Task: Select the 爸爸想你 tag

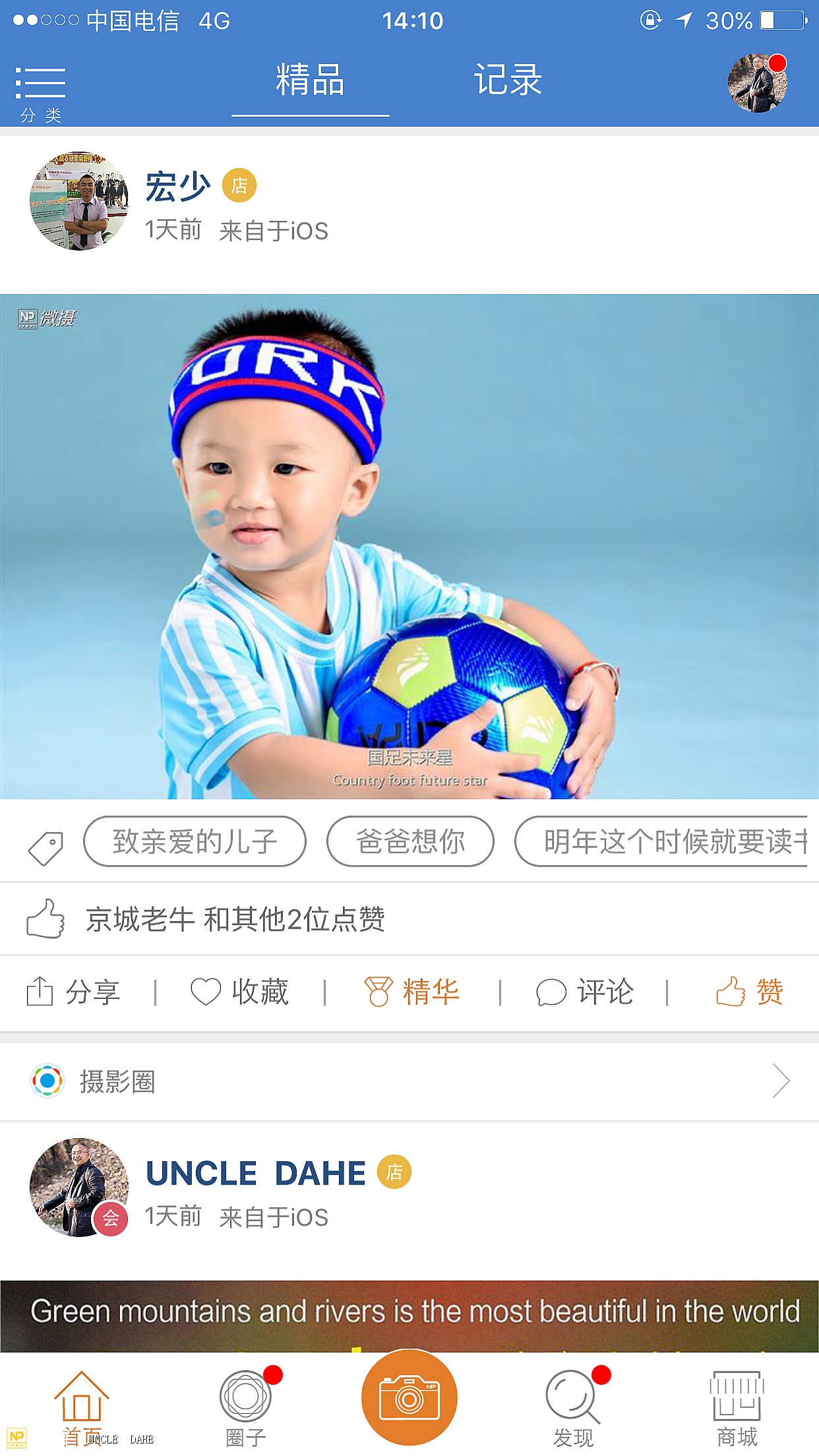Action: point(410,841)
